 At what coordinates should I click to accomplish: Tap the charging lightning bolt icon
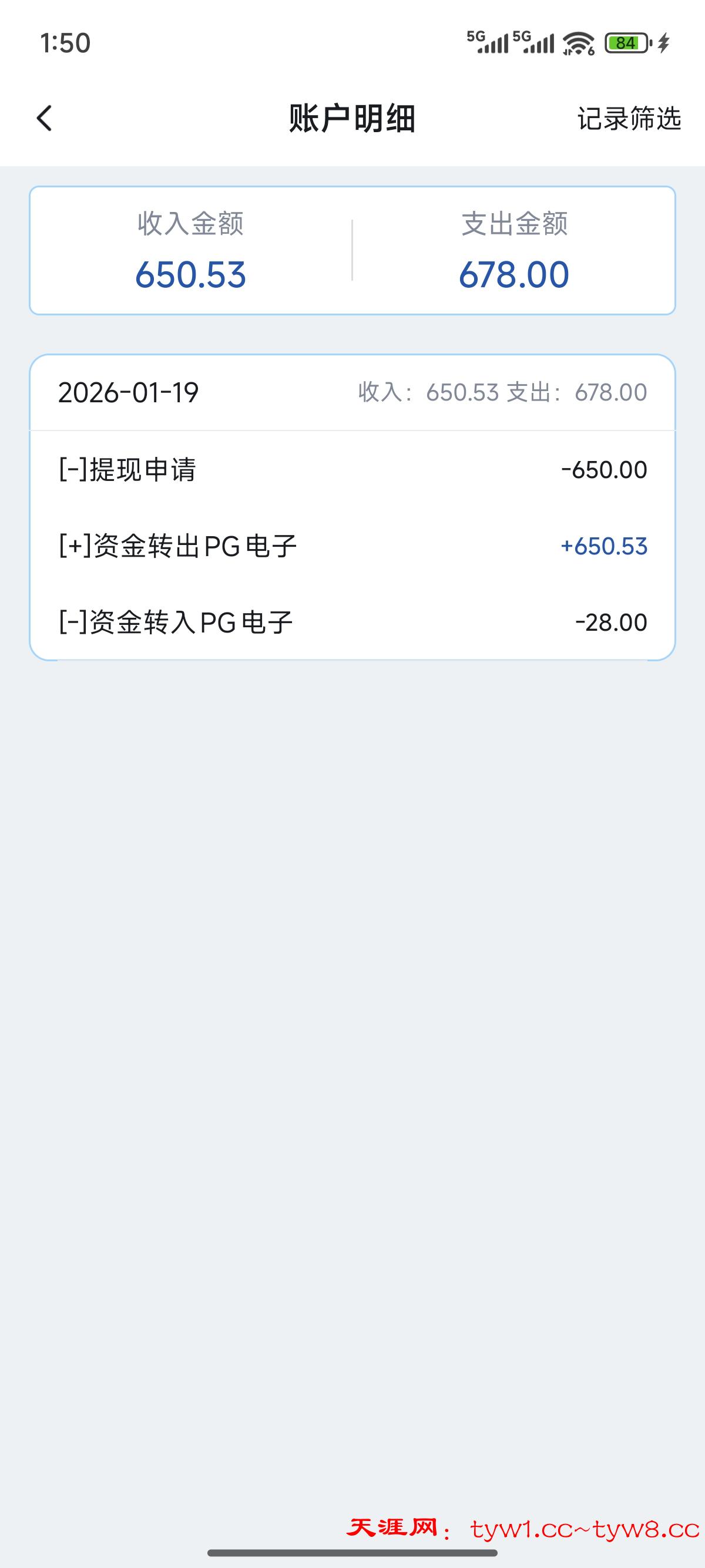pyautogui.click(x=664, y=44)
